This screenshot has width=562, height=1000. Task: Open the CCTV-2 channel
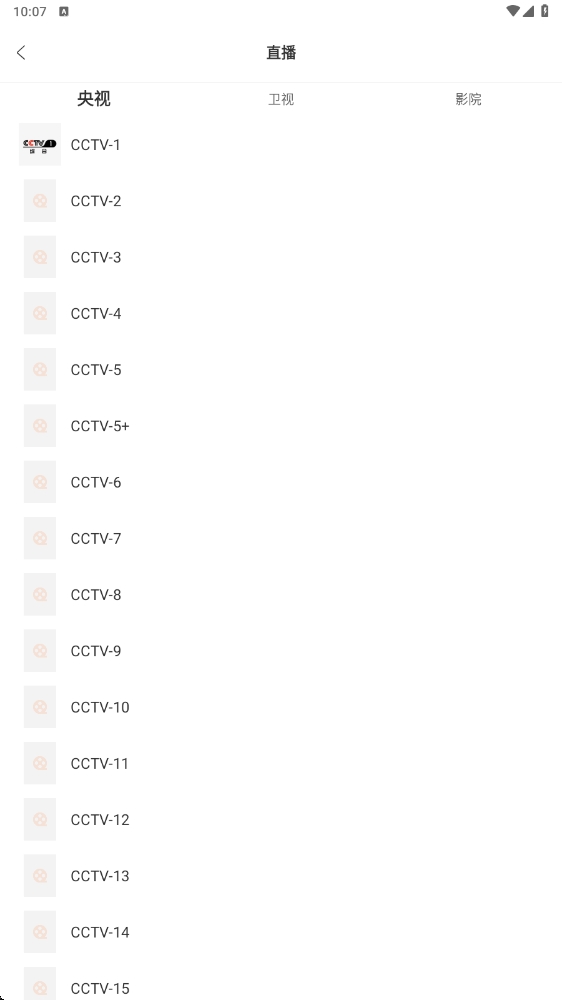pos(281,201)
